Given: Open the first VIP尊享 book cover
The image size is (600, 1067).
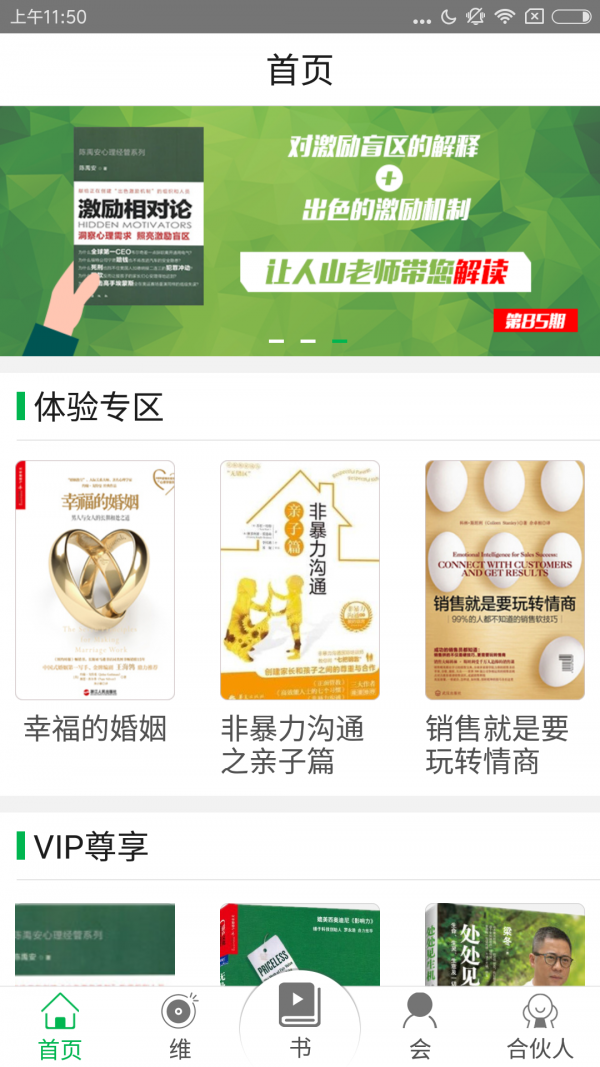Looking at the screenshot, I should click(95, 945).
